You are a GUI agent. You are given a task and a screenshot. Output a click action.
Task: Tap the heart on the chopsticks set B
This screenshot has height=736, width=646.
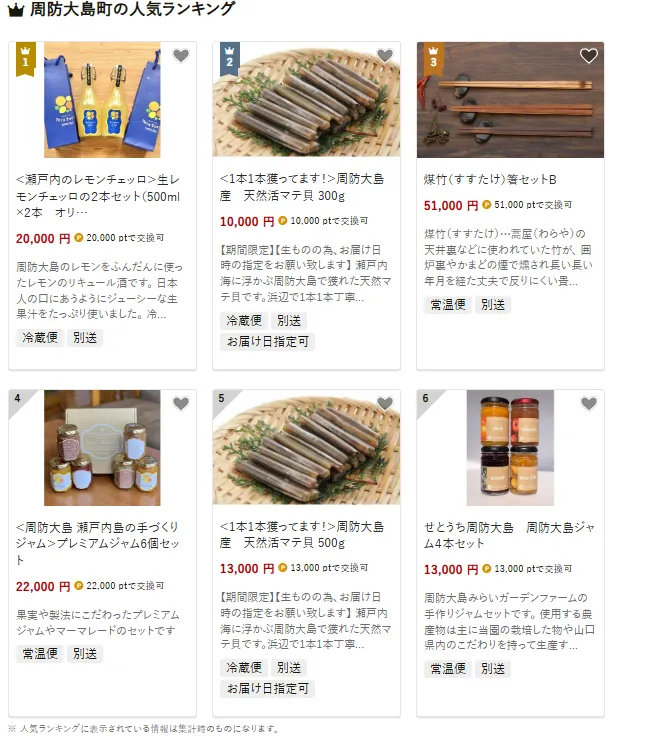pyautogui.click(x=589, y=56)
